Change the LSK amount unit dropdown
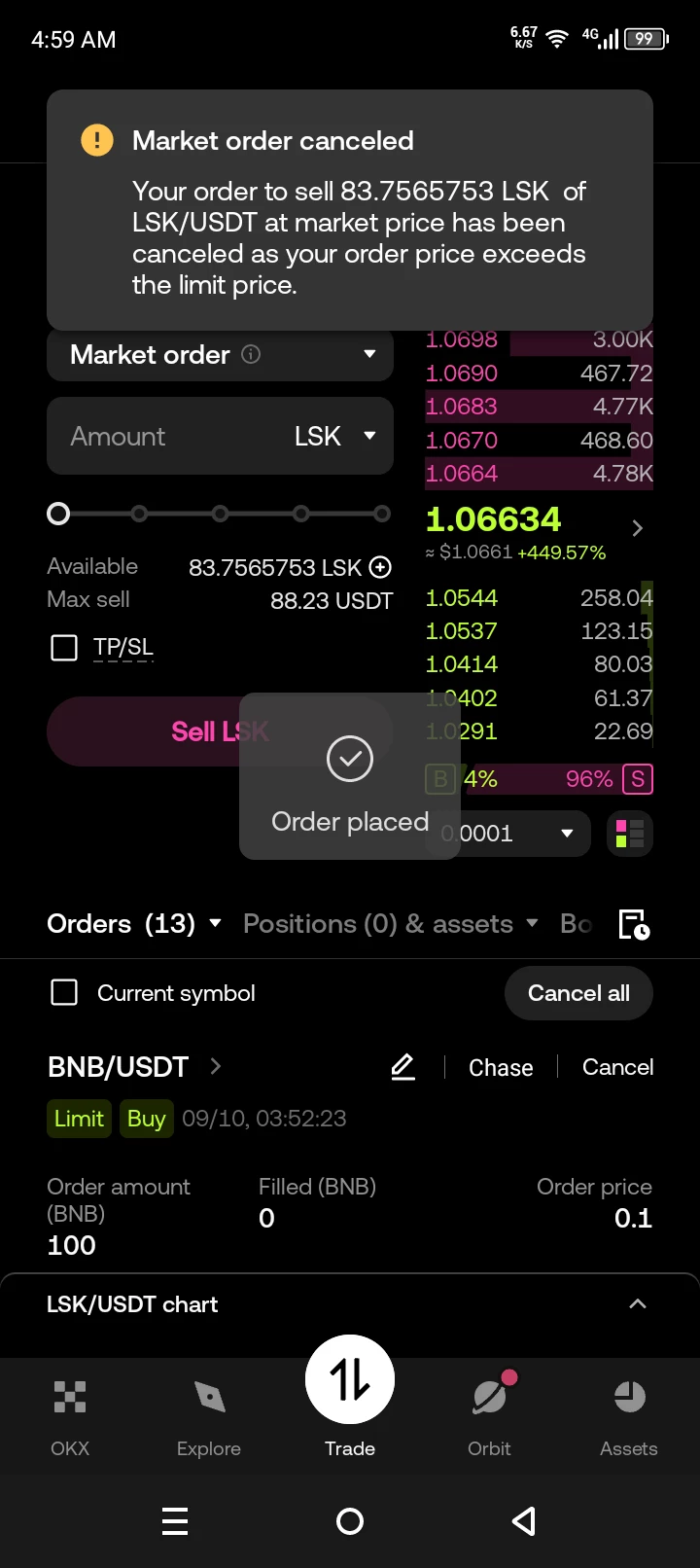This screenshot has width=700, height=1568. tap(335, 436)
